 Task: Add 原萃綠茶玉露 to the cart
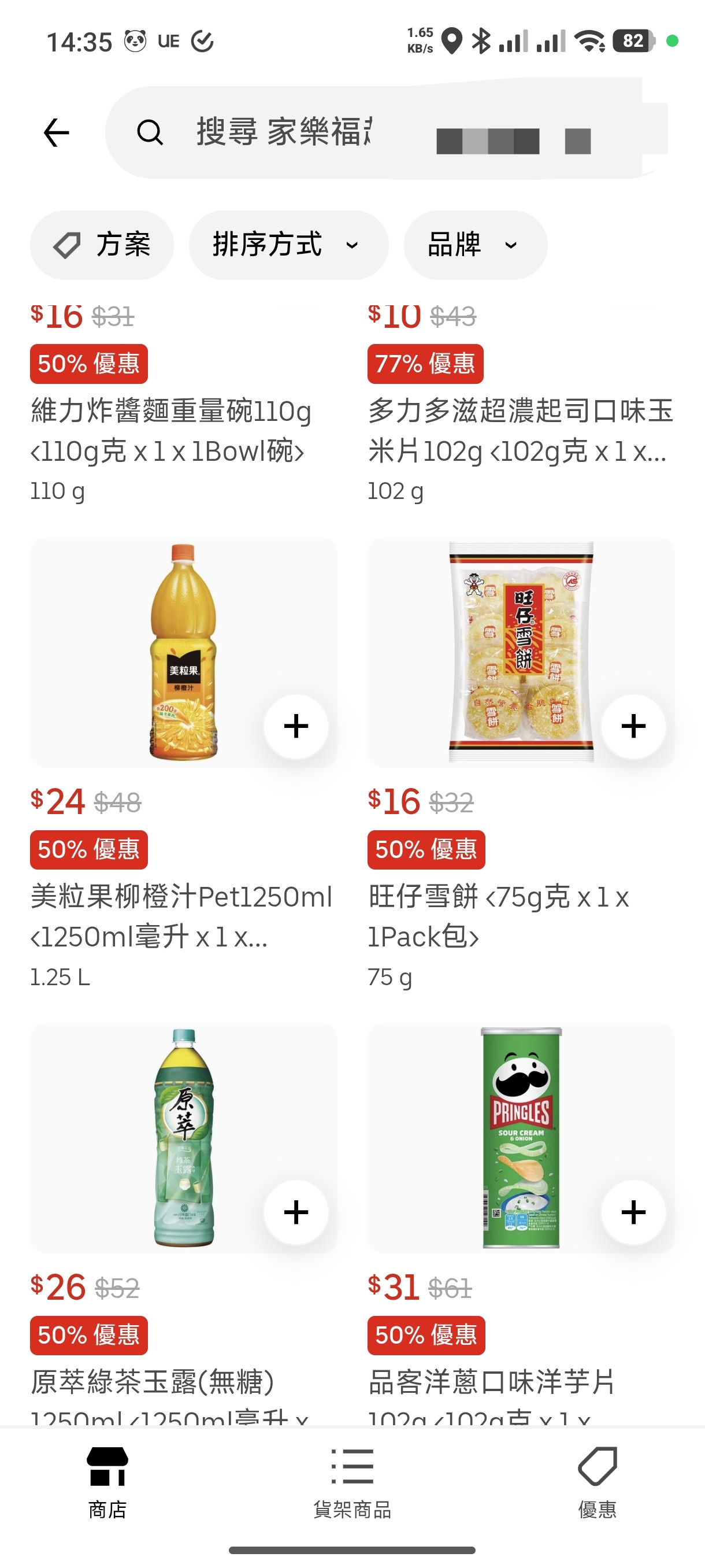coord(296,1212)
